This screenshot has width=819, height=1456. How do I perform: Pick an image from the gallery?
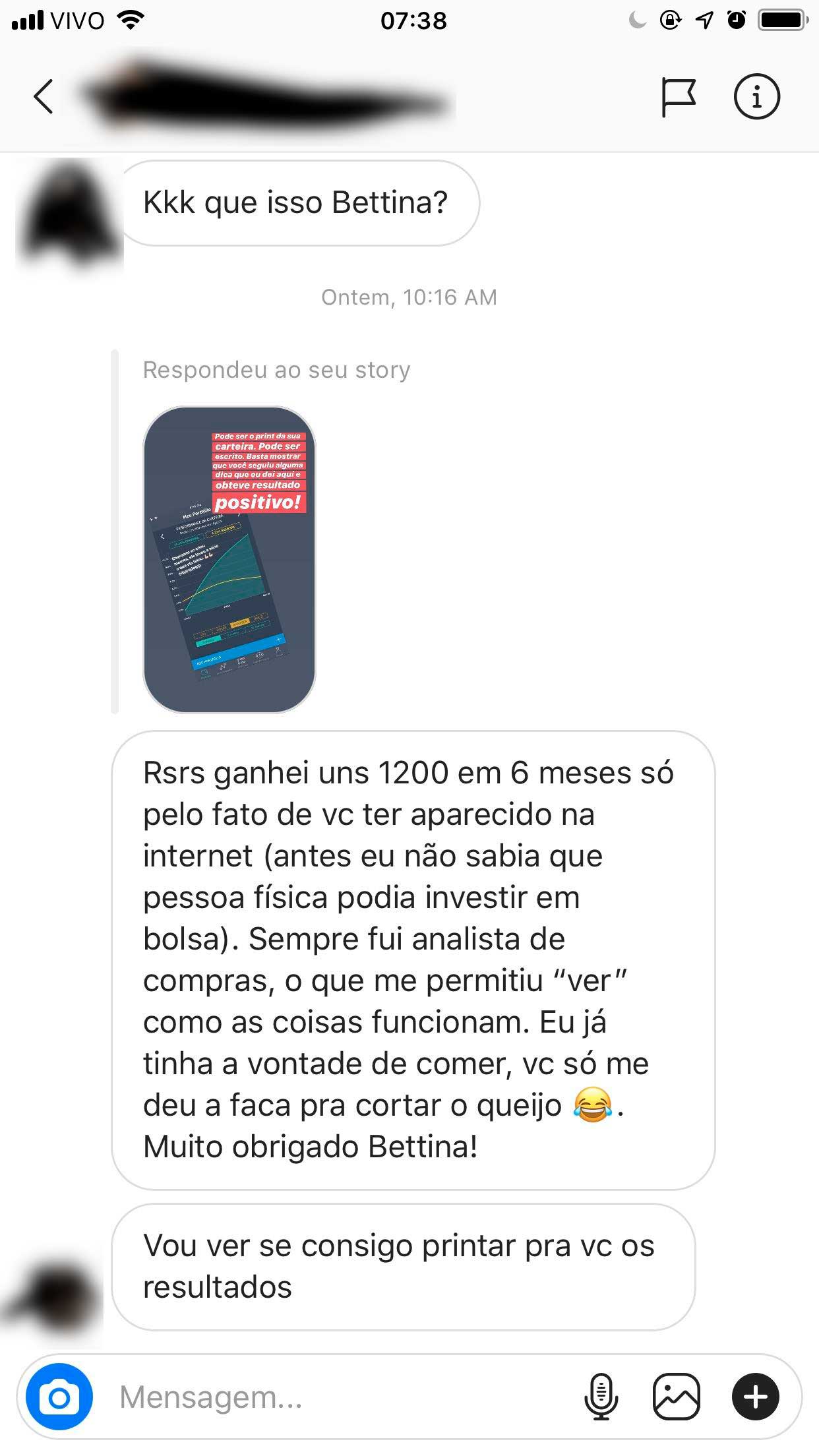tap(676, 1397)
